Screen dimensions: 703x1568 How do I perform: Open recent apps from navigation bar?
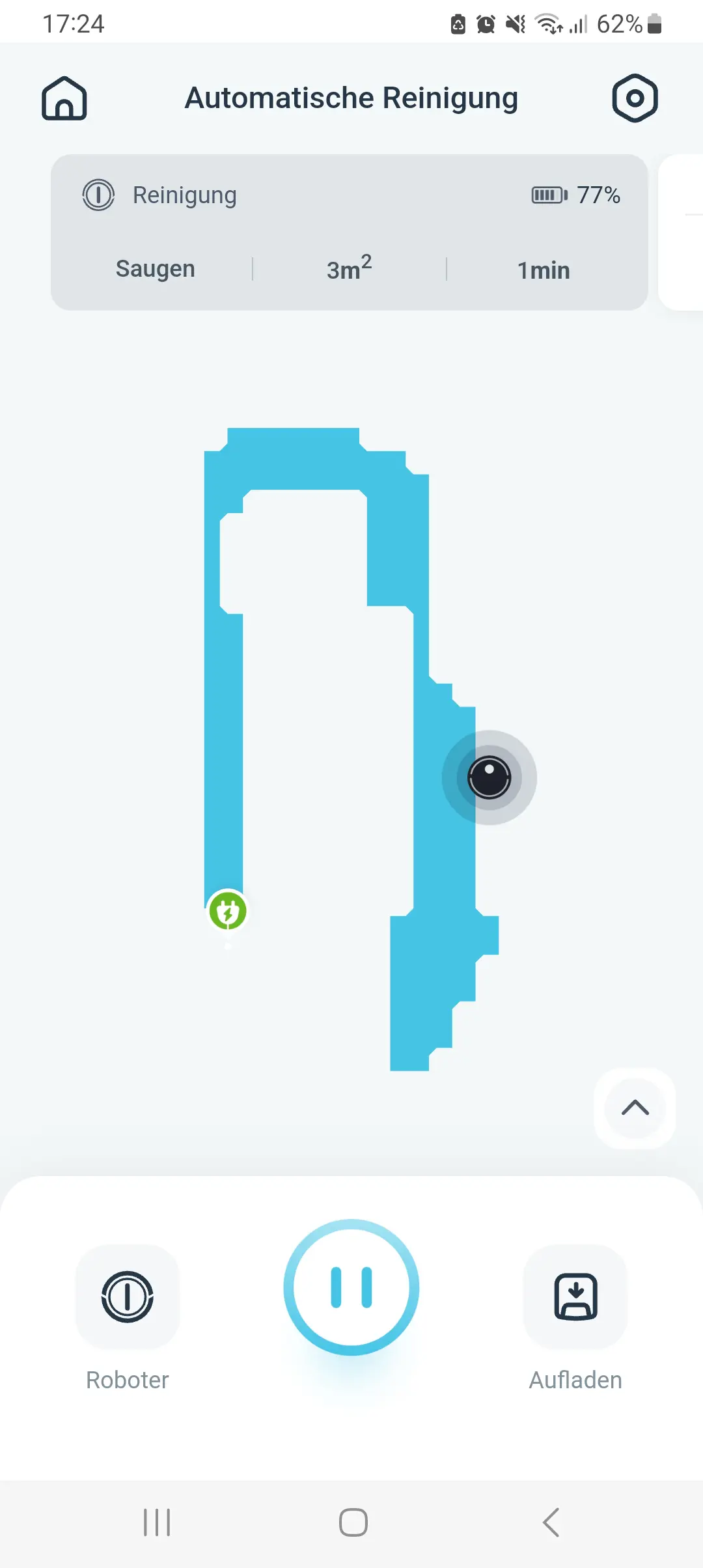coord(157,1522)
